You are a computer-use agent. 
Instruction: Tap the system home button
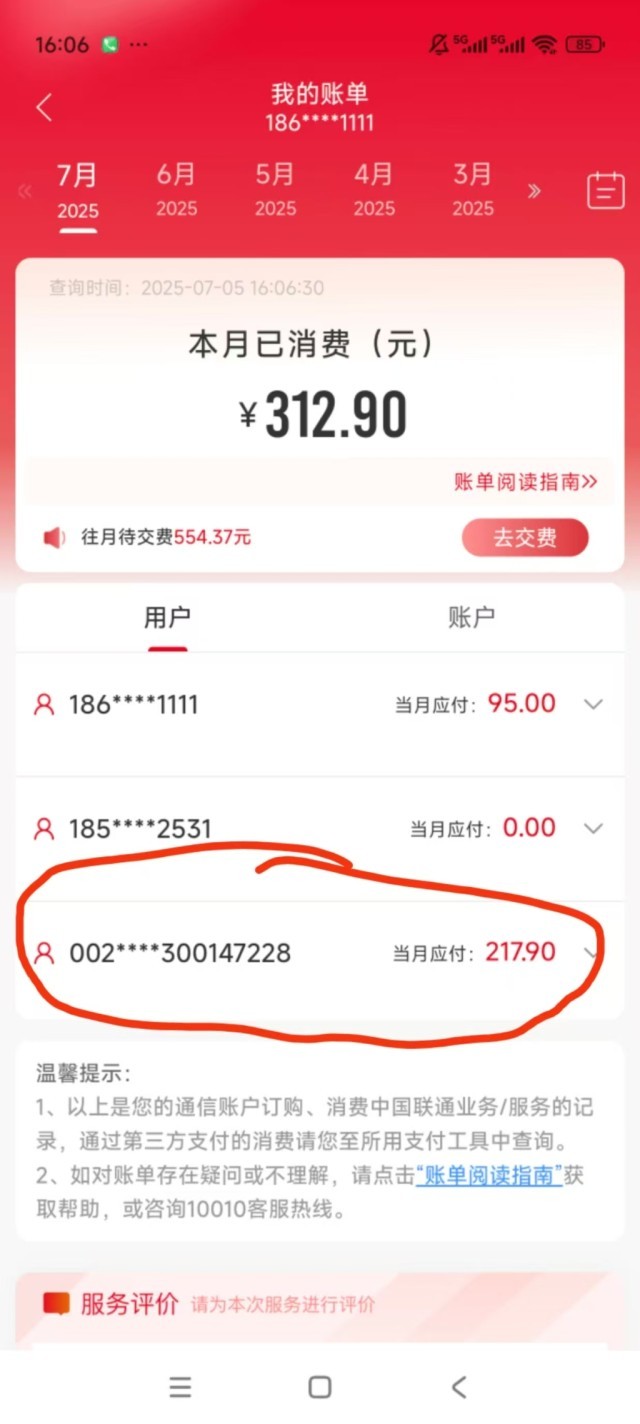click(320, 1387)
